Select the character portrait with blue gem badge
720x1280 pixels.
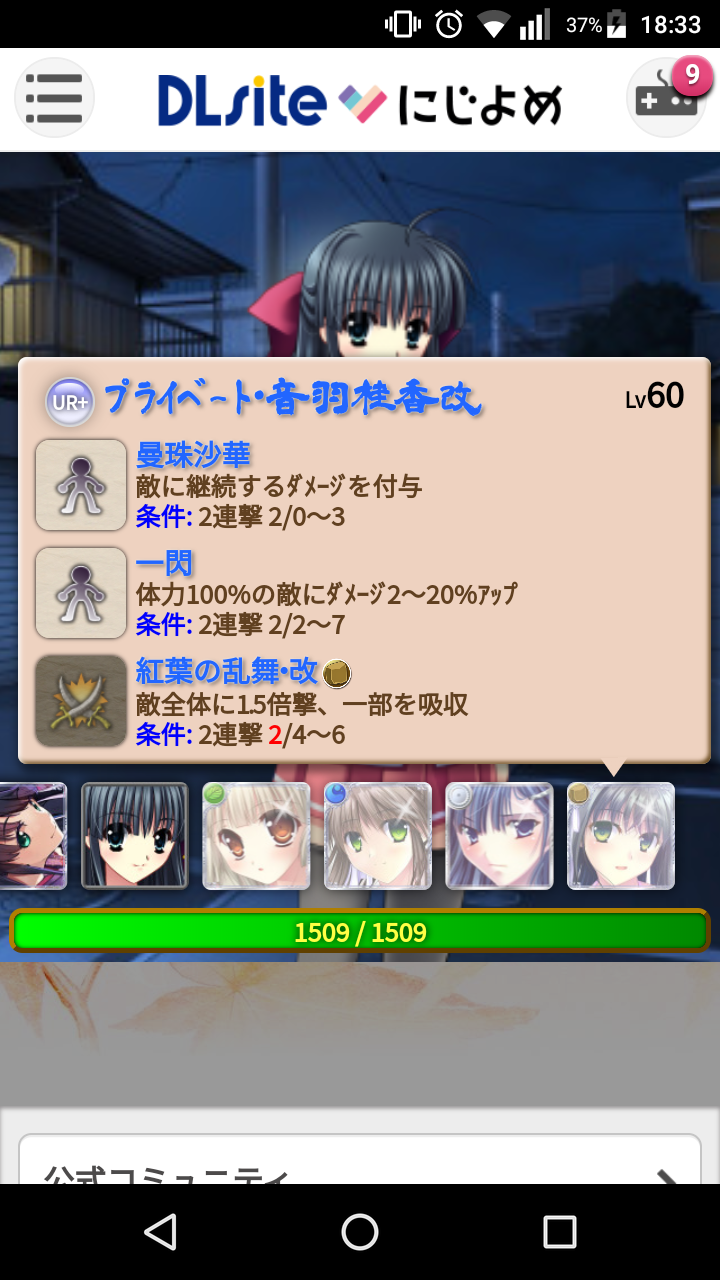(x=378, y=836)
